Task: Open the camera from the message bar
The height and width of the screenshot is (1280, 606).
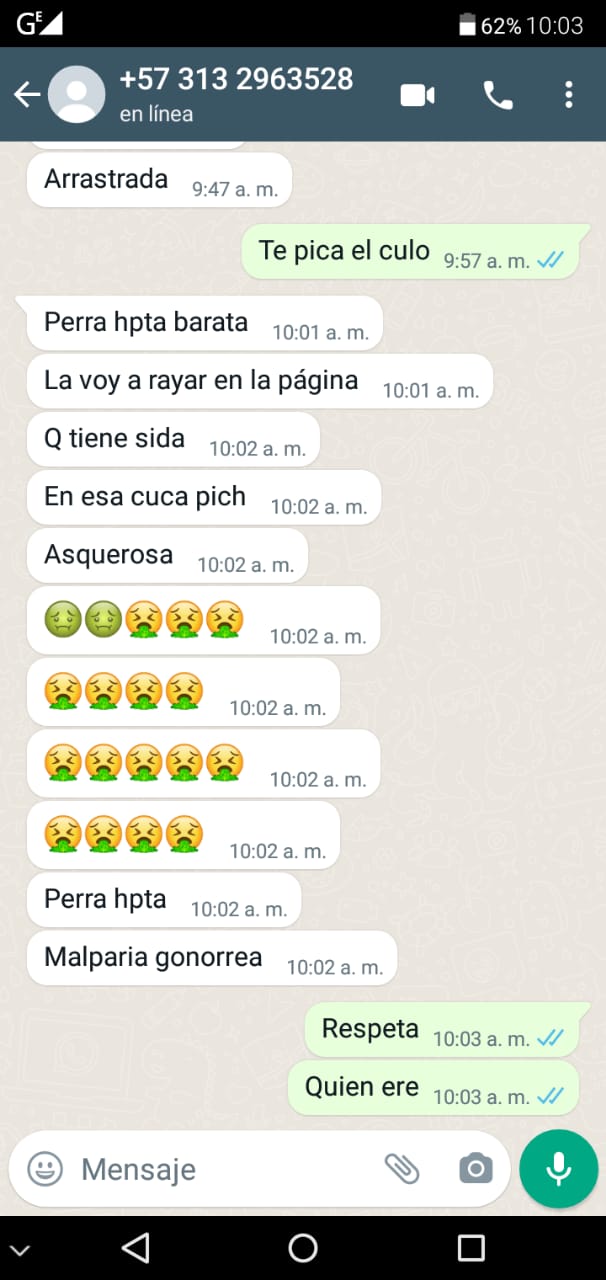Action: click(475, 1168)
